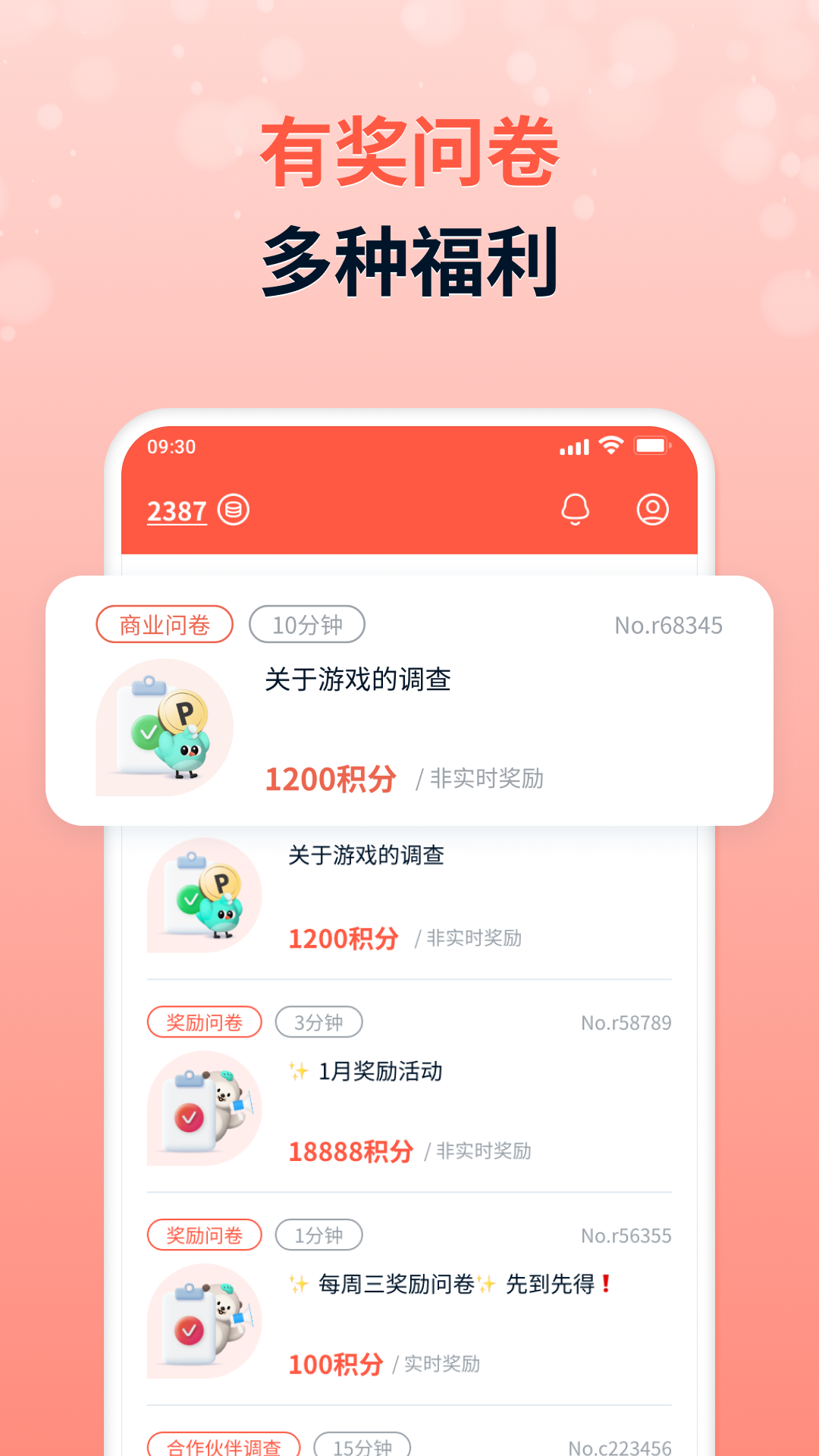Click the second 关于游戏的调查 clipboard icon
Image resolution: width=819 pixels, height=1456 pixels.
click(x=205, y=895)
